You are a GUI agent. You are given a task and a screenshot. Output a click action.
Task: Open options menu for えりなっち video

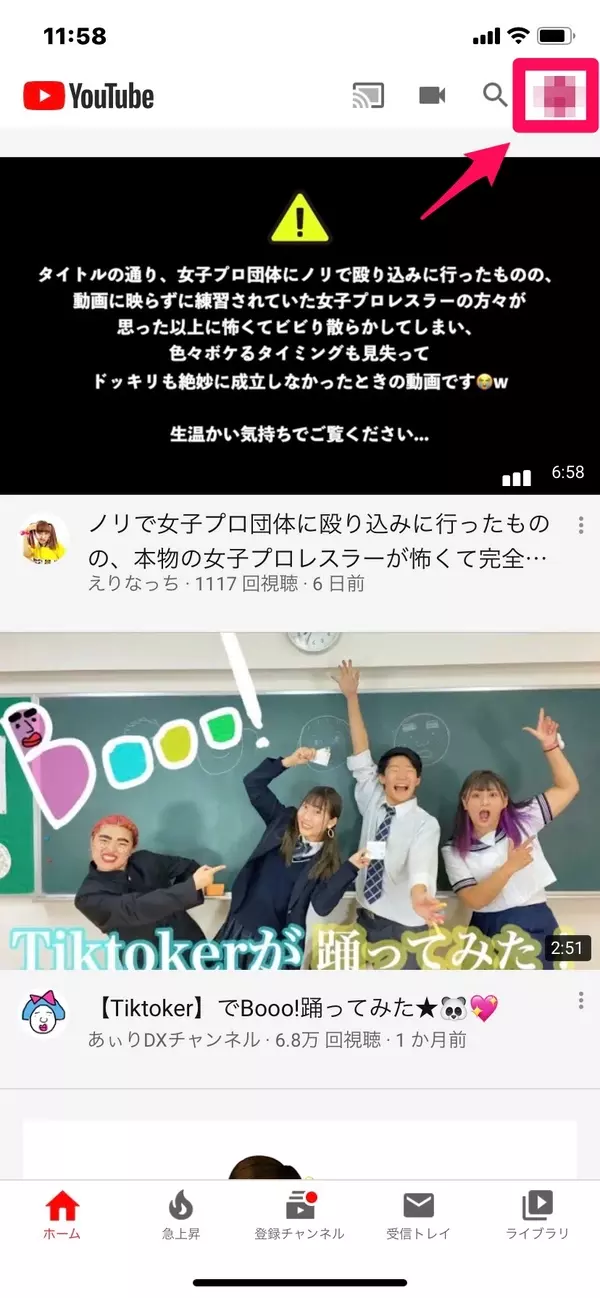tap(580, 526)
